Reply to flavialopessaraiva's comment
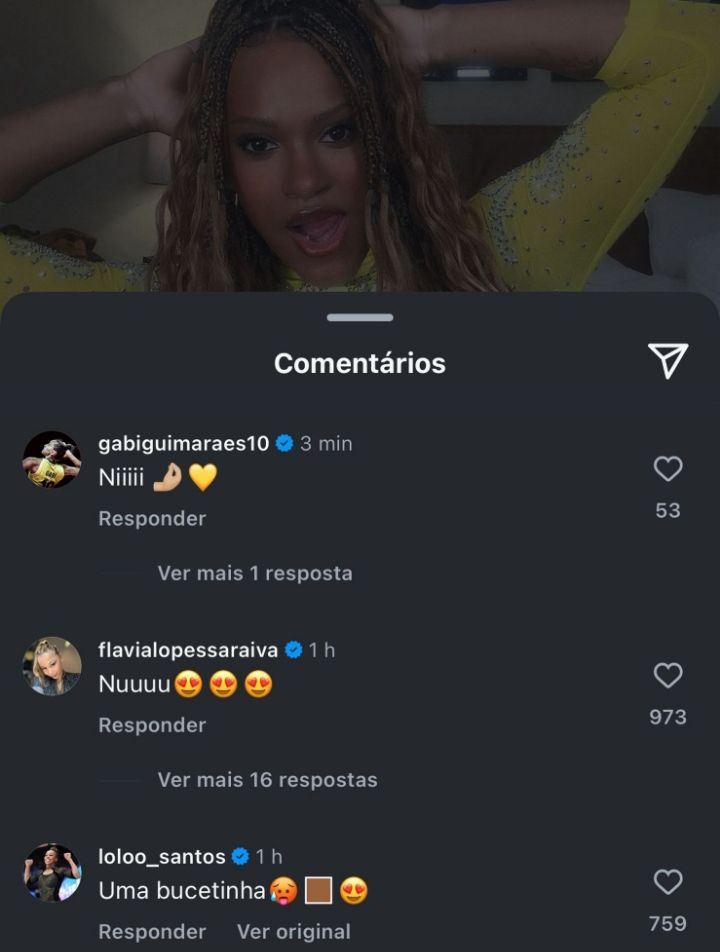720x952 pixels. [152, 725]
